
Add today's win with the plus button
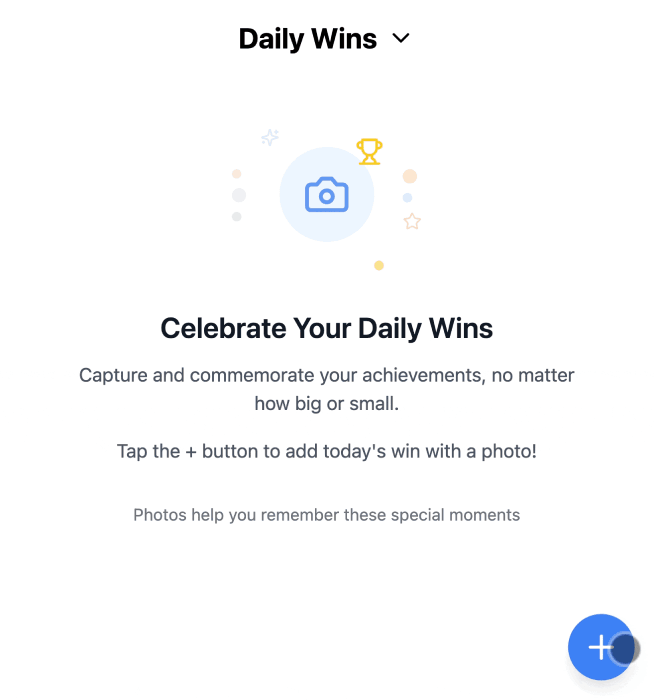click(x=600, y=647)
